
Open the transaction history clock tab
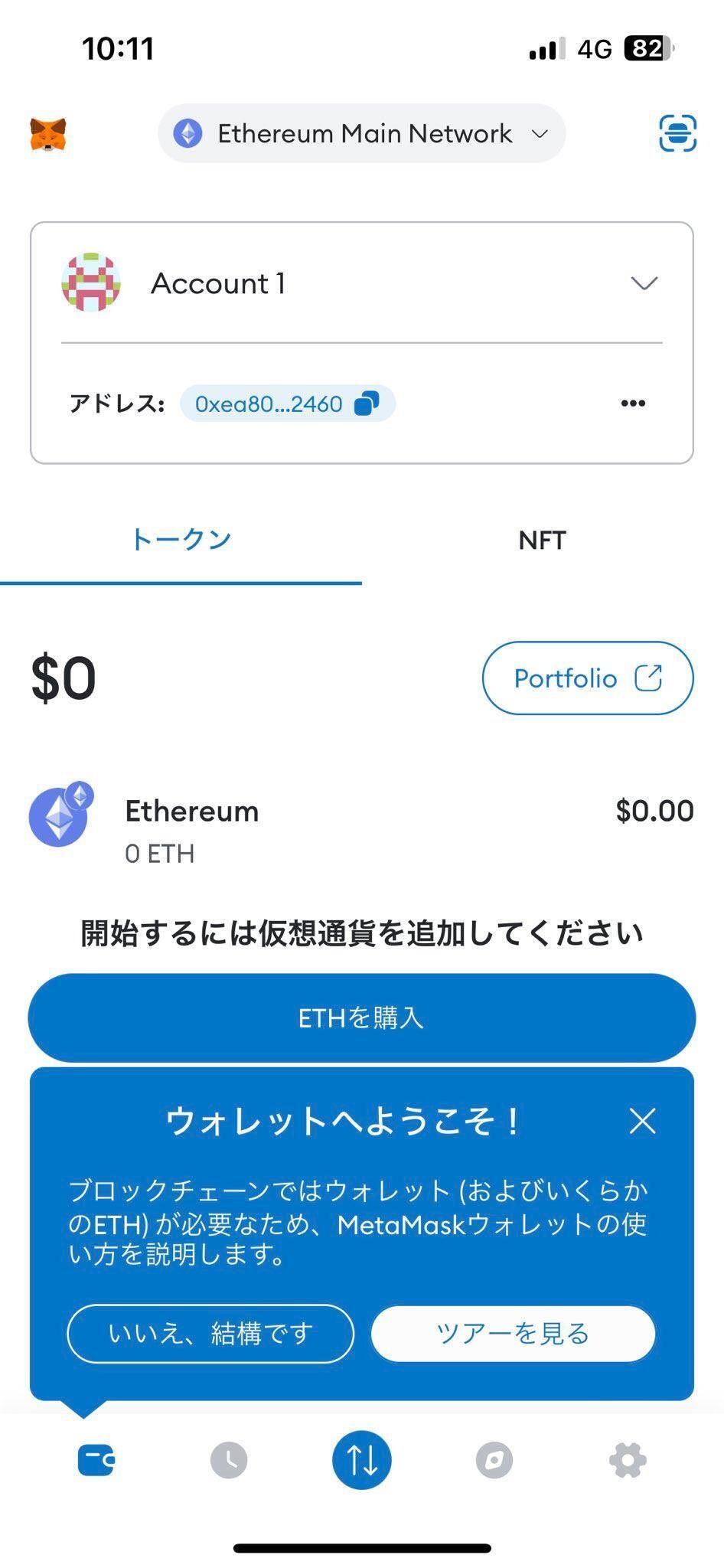point(229,1460)
